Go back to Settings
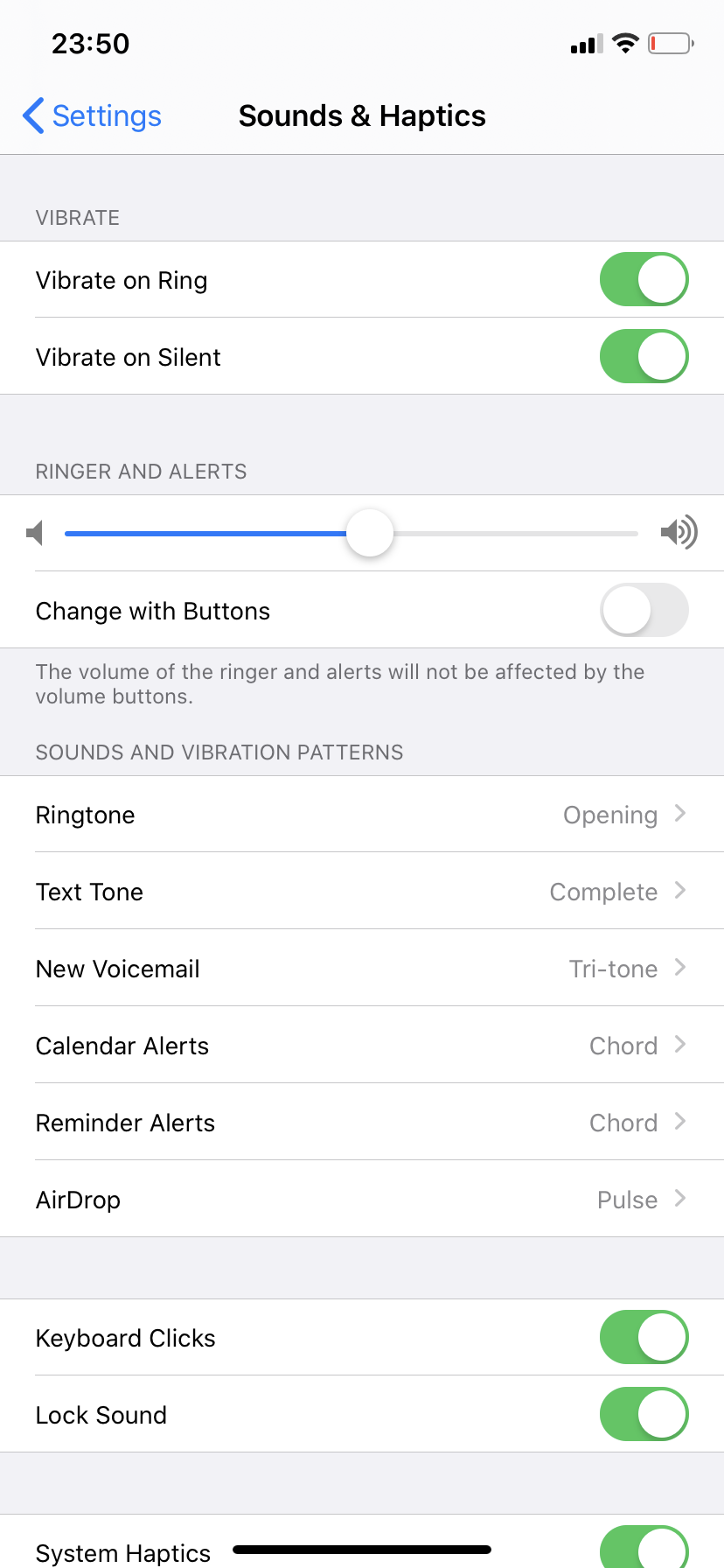 [x=93, y=115]
